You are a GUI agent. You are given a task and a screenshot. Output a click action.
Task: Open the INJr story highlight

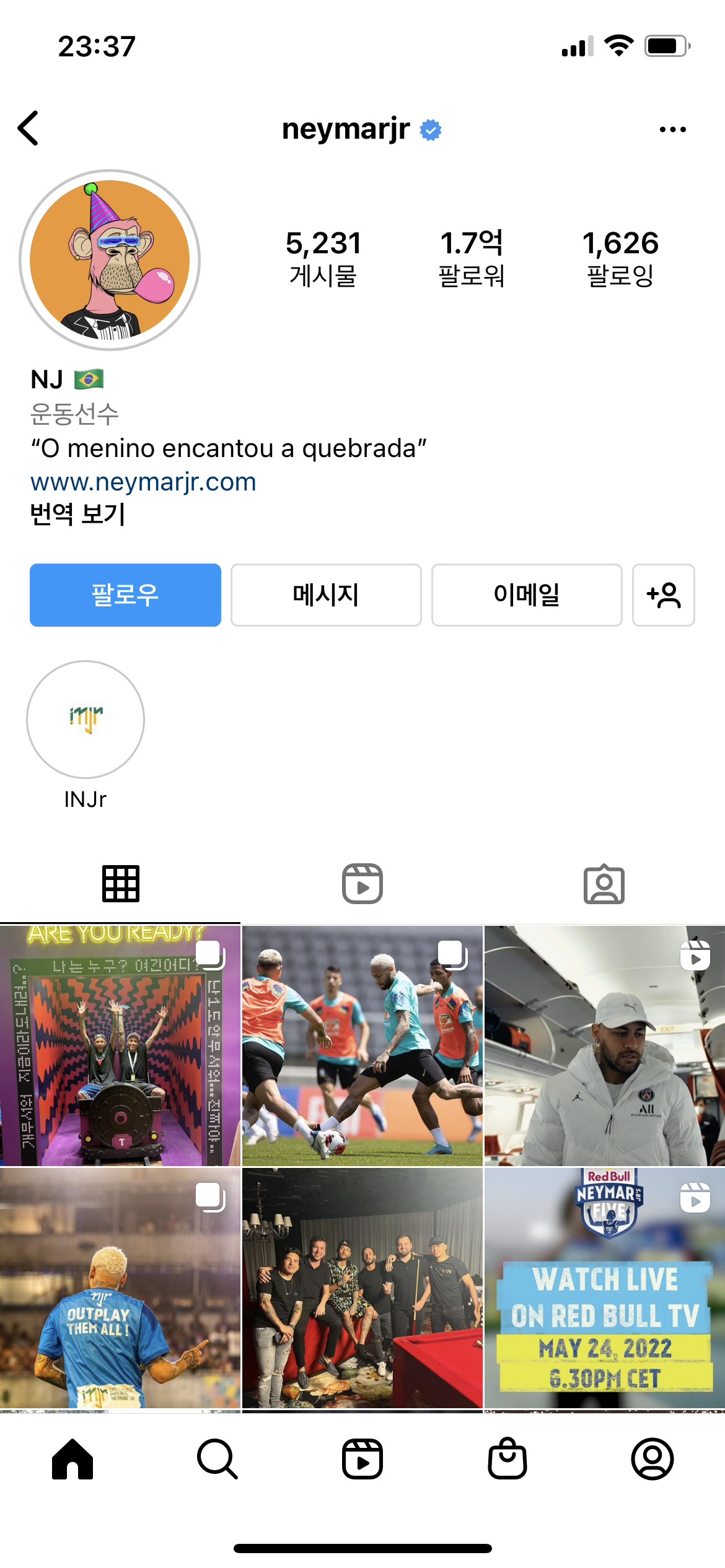[86, 720]
